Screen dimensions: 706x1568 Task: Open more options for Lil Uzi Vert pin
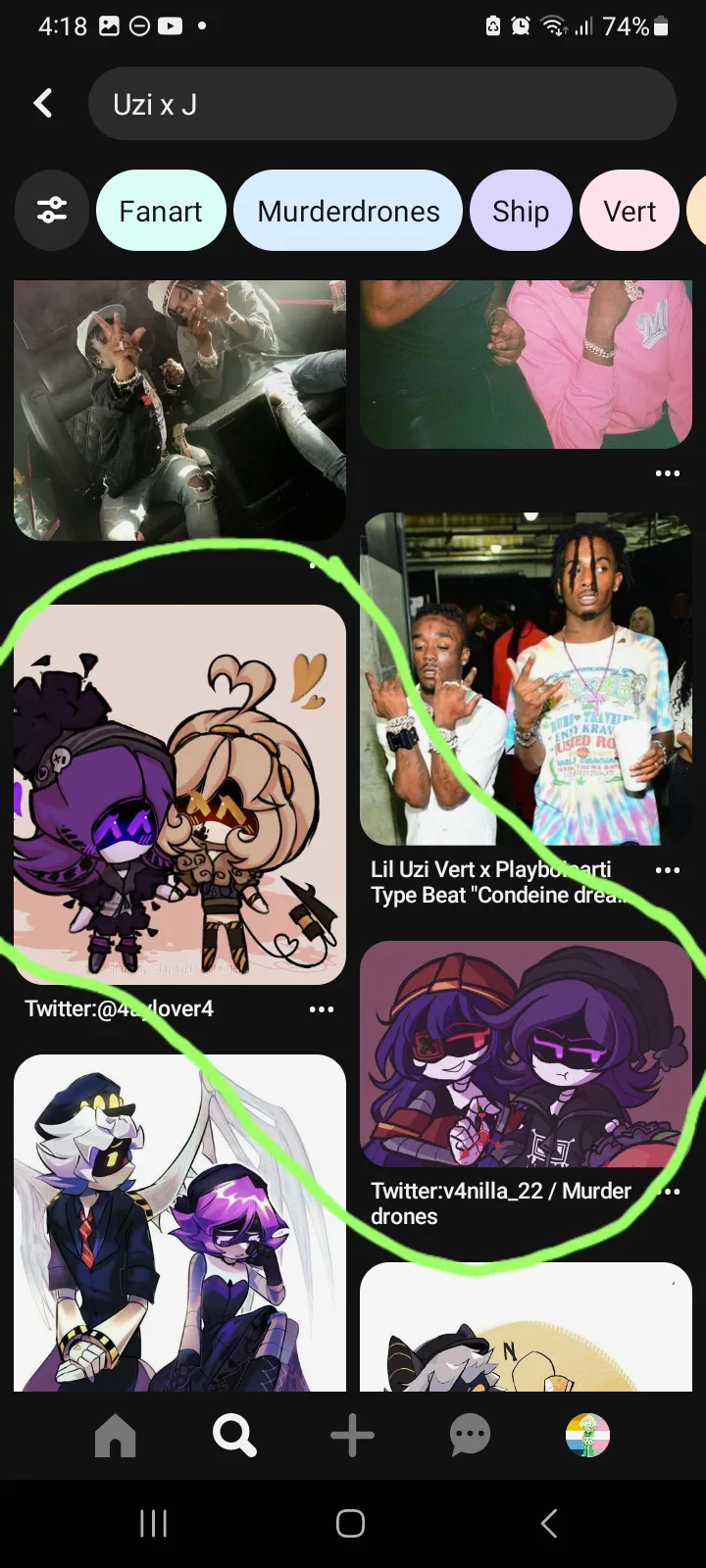tap(668, 870)
